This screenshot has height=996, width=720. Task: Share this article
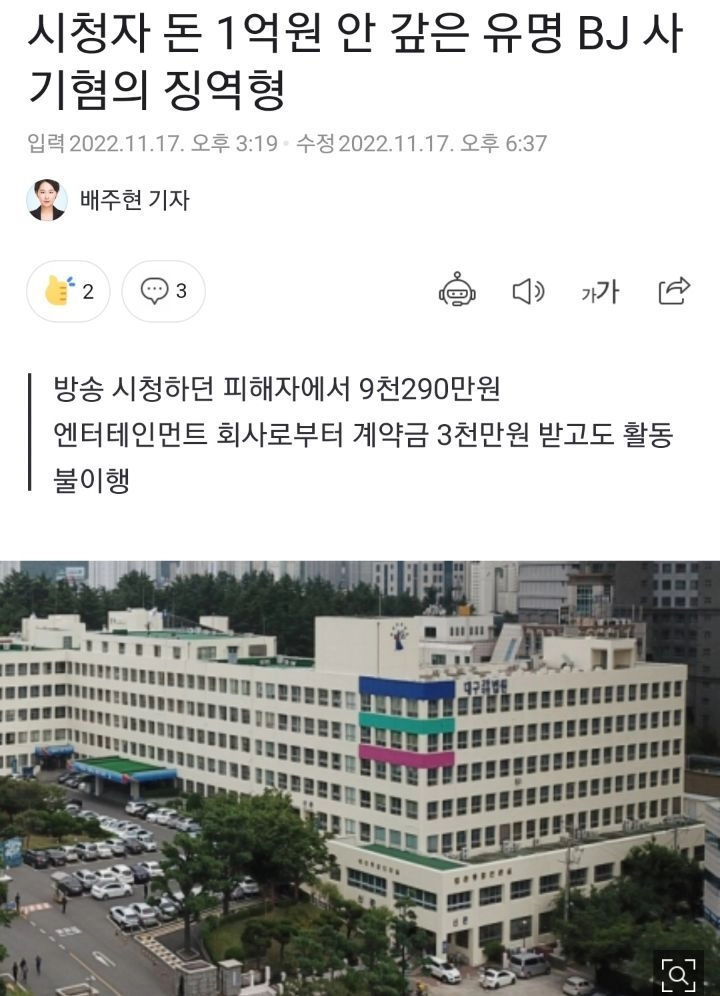click(675, 291)
